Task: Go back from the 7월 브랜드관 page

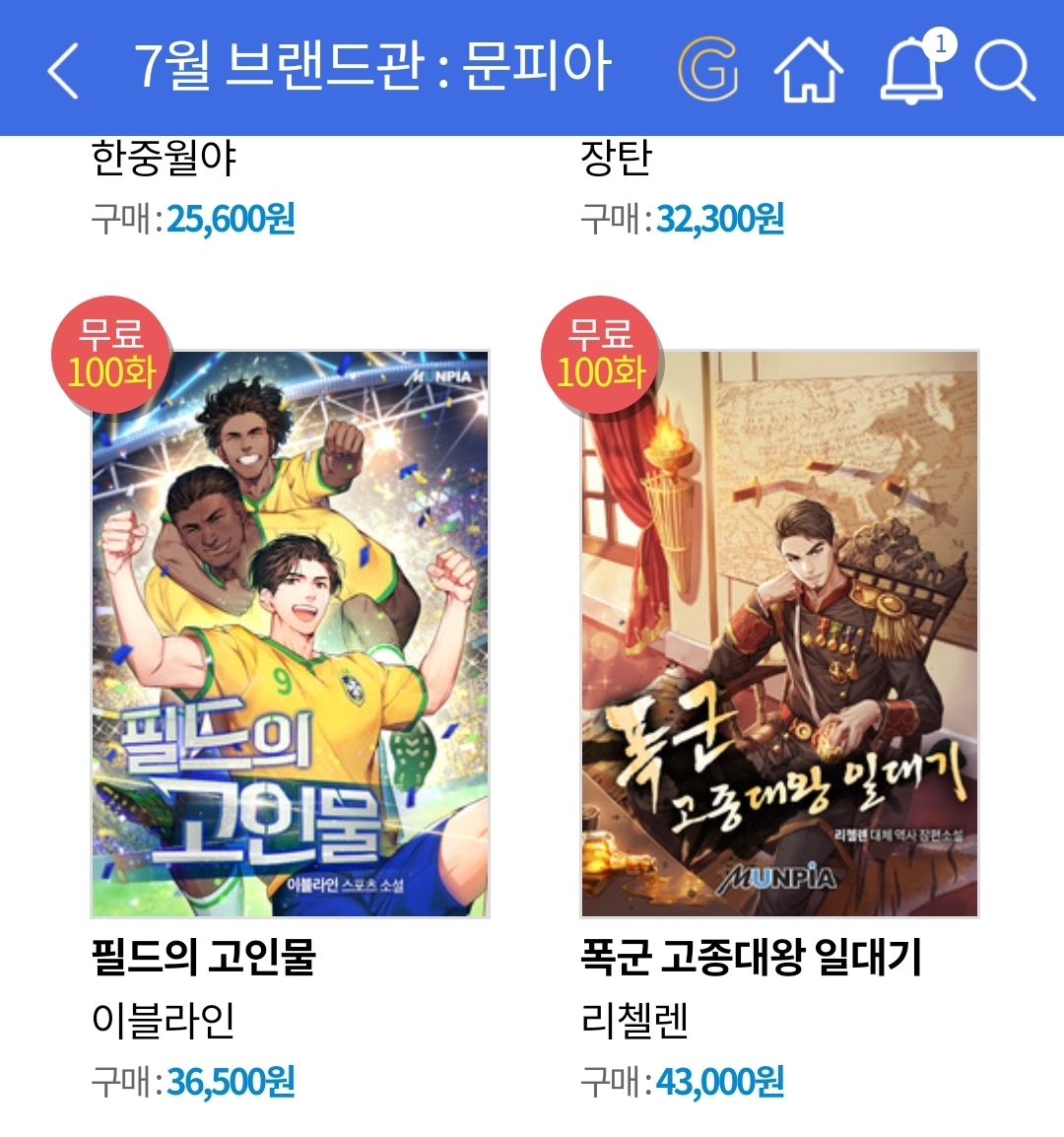Action: click(64, 69)
